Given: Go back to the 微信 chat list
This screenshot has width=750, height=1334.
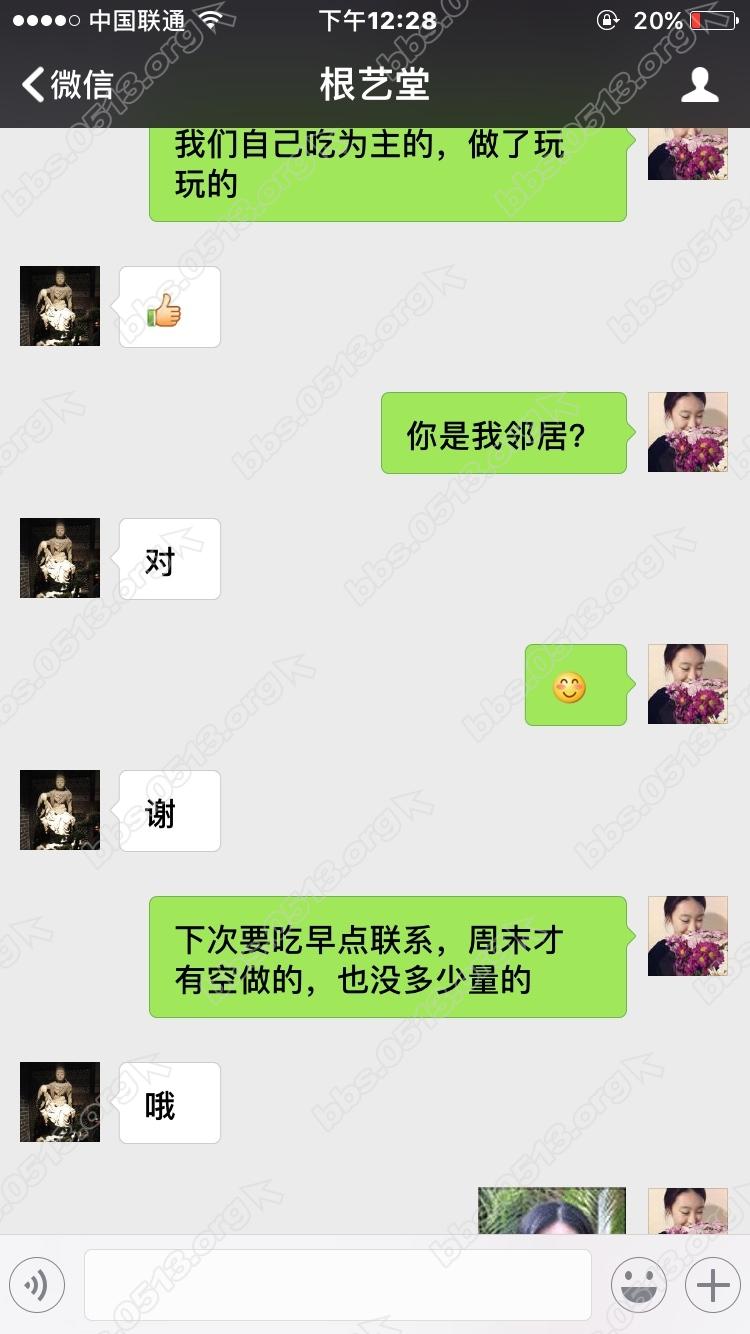Looking at the screenshot, I should (66, 85).
